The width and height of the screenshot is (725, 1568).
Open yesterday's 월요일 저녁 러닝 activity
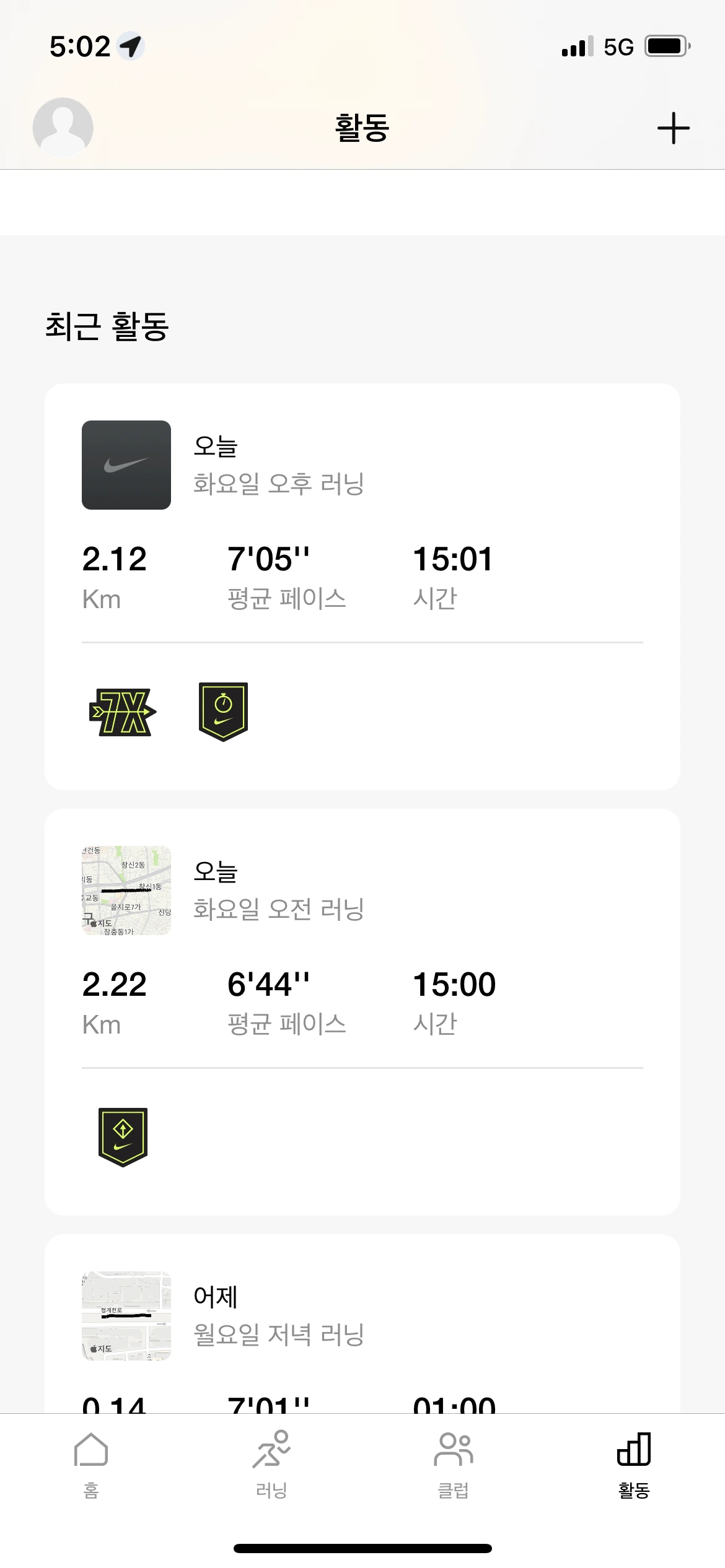[278, 1334]
